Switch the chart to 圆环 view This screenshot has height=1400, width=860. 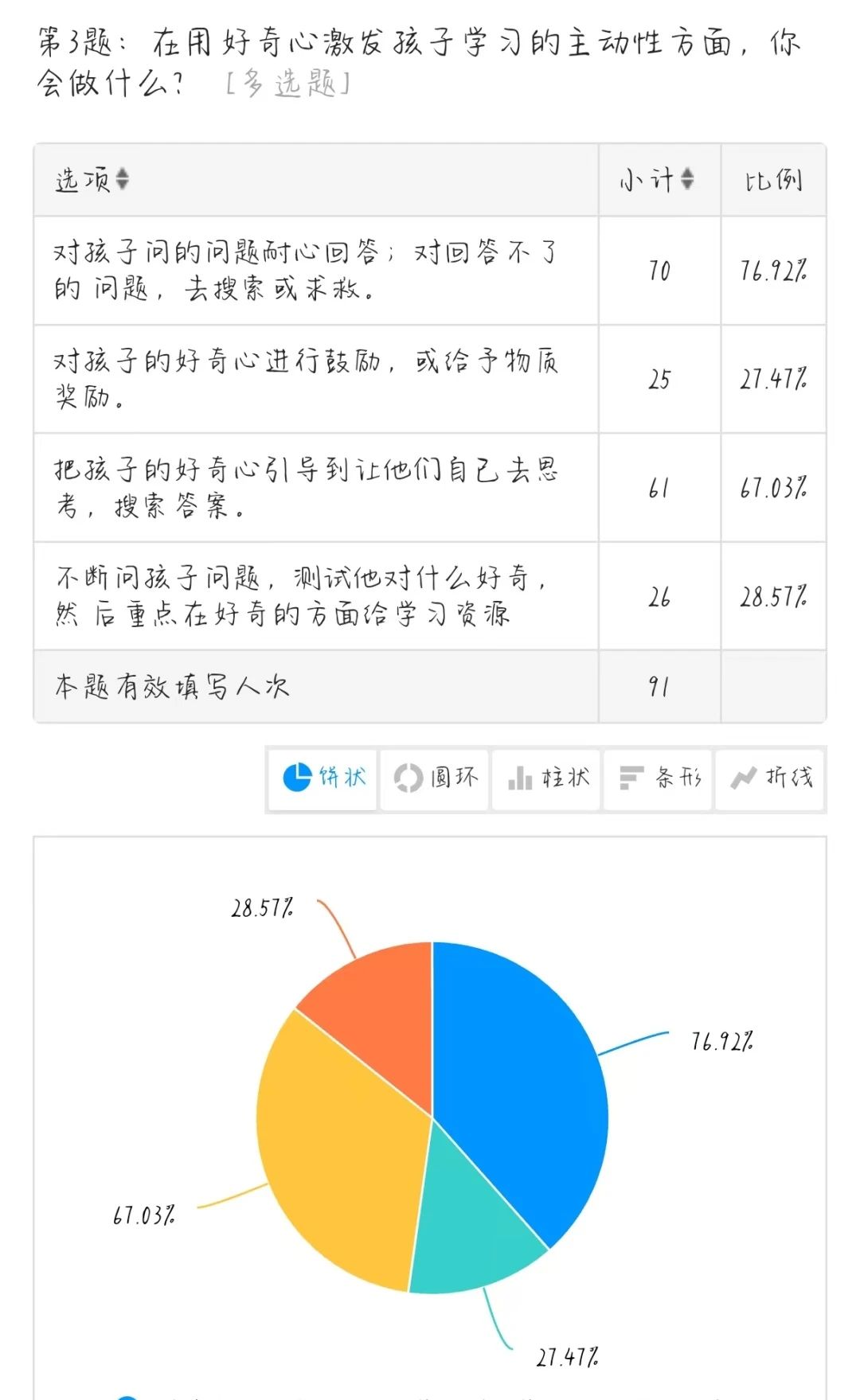tap(434, 778)
